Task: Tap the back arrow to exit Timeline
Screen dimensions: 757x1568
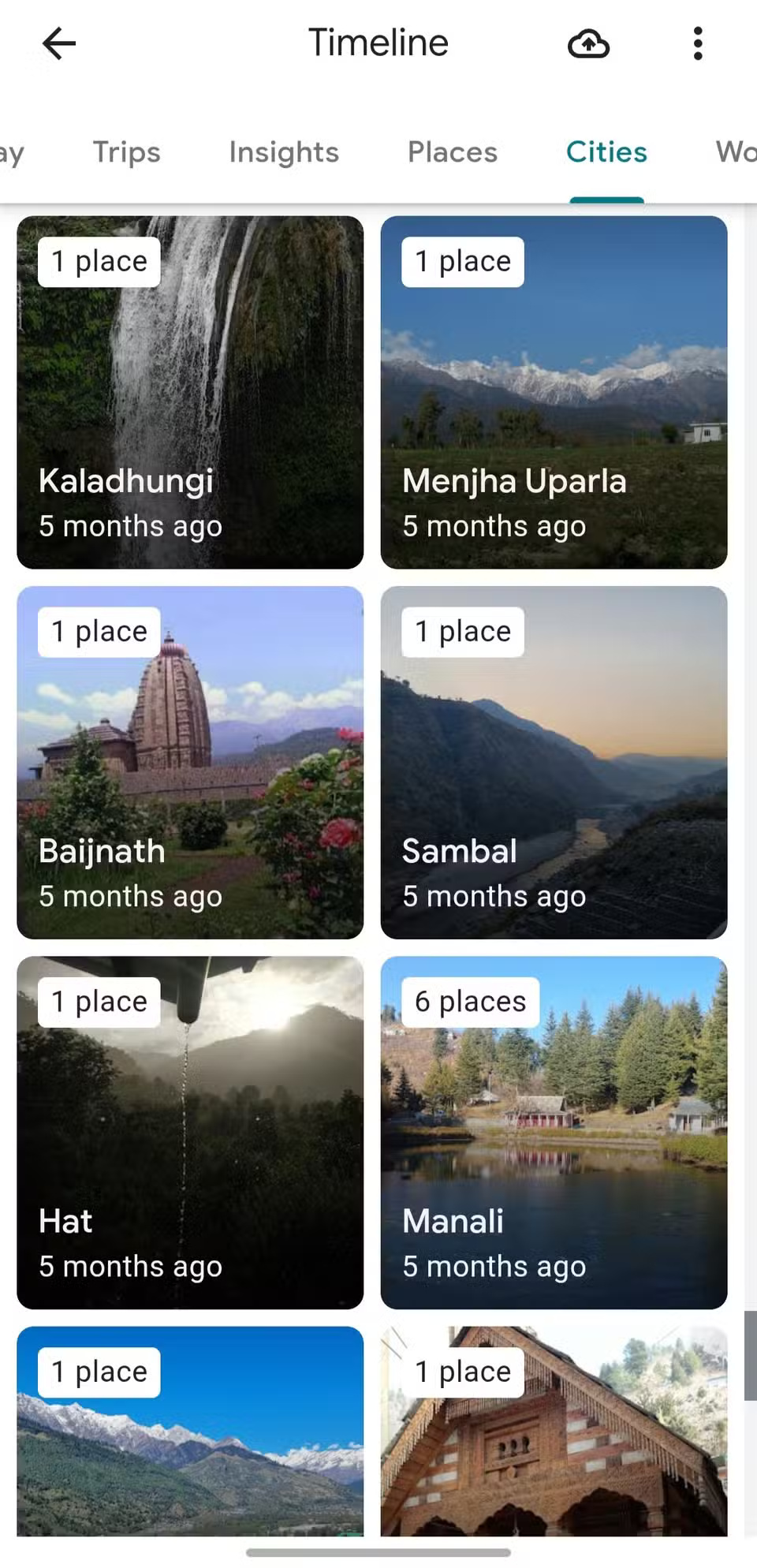Action: click(x=59, y=43)
